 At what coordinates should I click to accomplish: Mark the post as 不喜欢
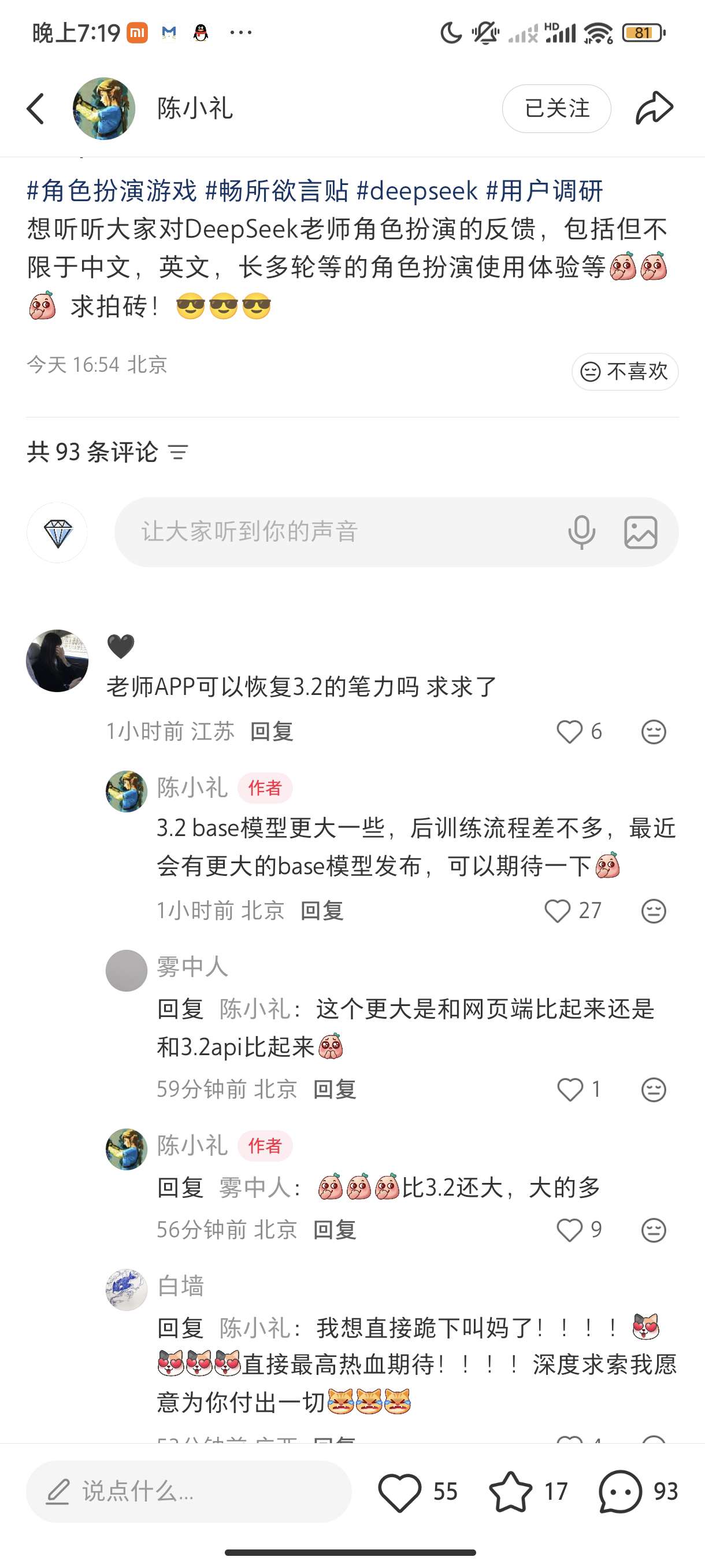625,371
